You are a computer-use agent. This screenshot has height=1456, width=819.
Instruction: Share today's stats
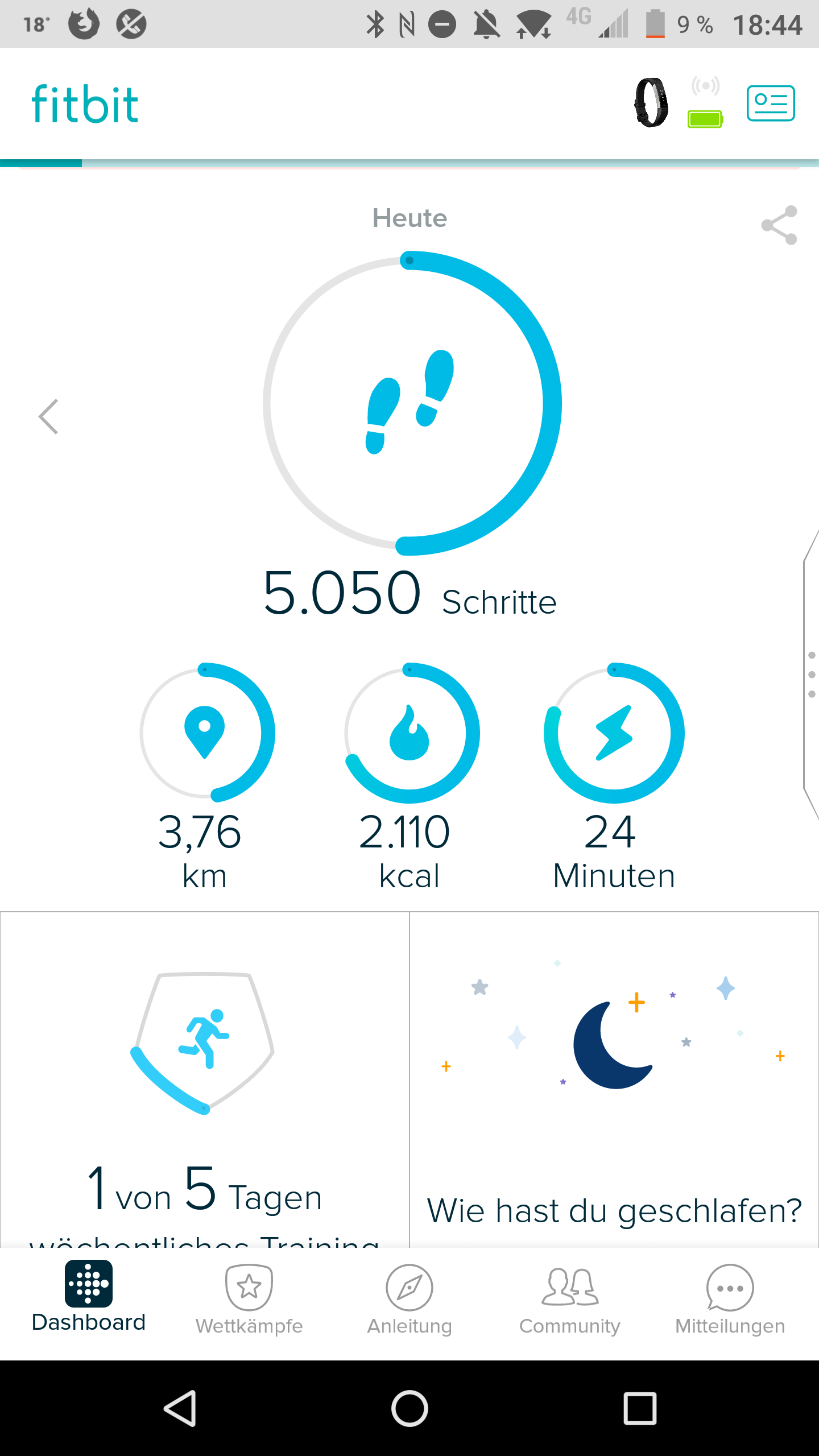(779, 225)
